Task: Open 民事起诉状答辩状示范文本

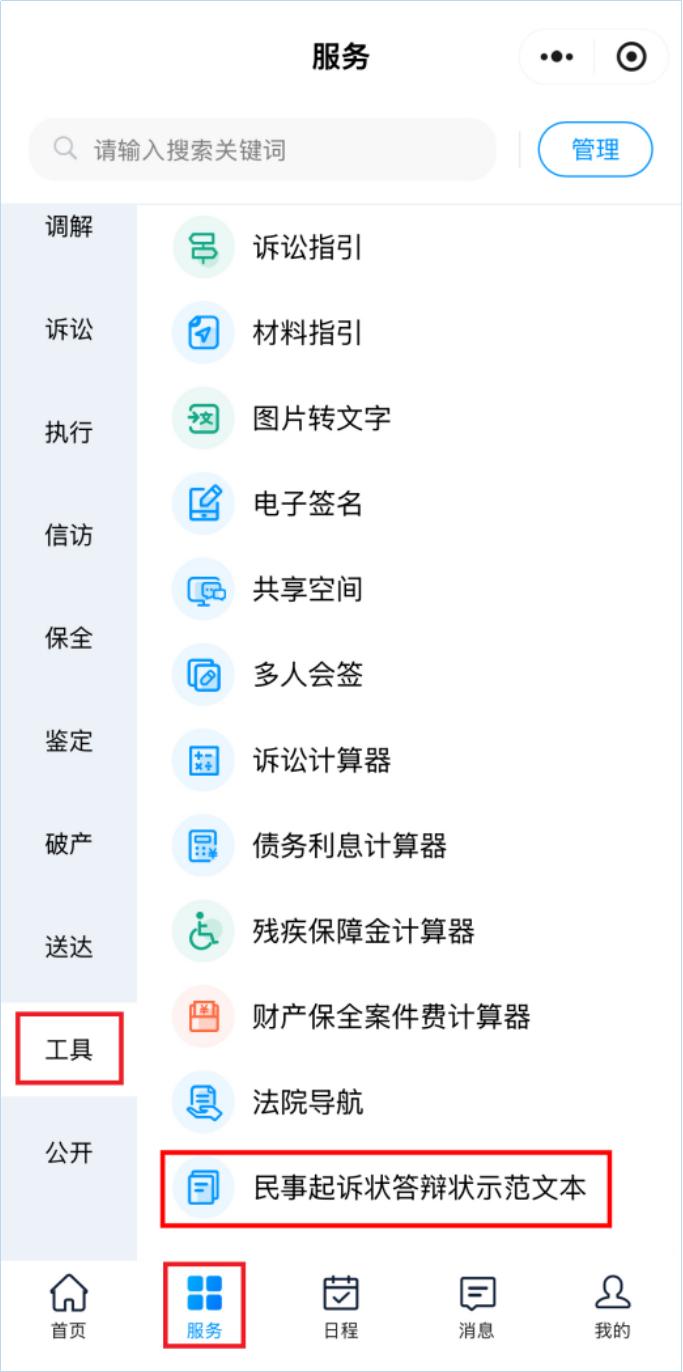Action: click(418, 1188)
